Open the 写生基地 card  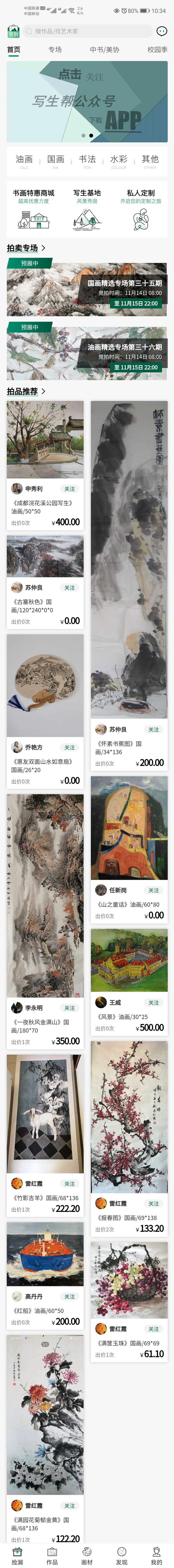tap(87, 209)
